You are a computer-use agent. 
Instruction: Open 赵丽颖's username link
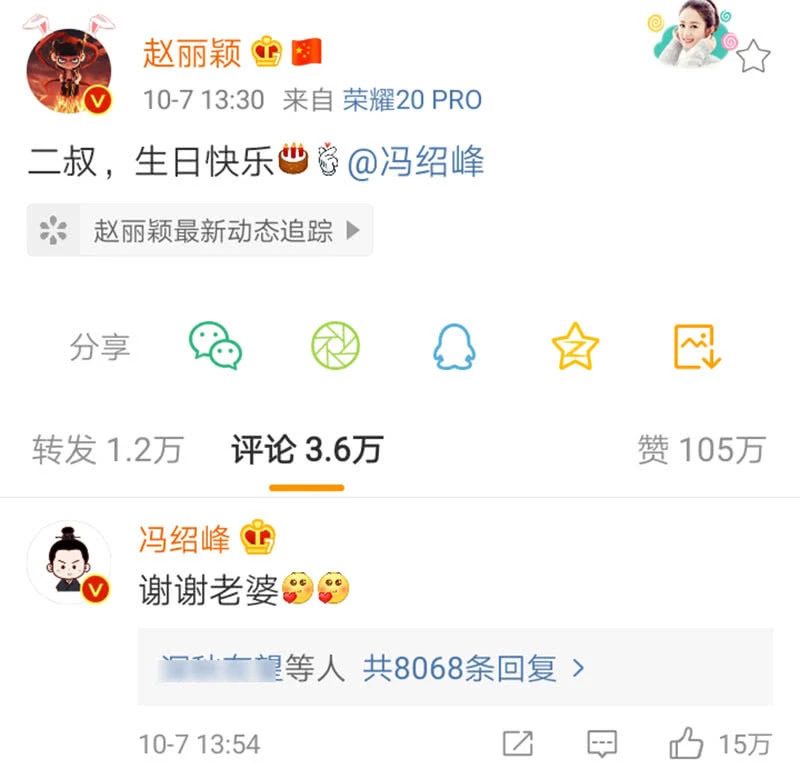(x=192, y=52)
